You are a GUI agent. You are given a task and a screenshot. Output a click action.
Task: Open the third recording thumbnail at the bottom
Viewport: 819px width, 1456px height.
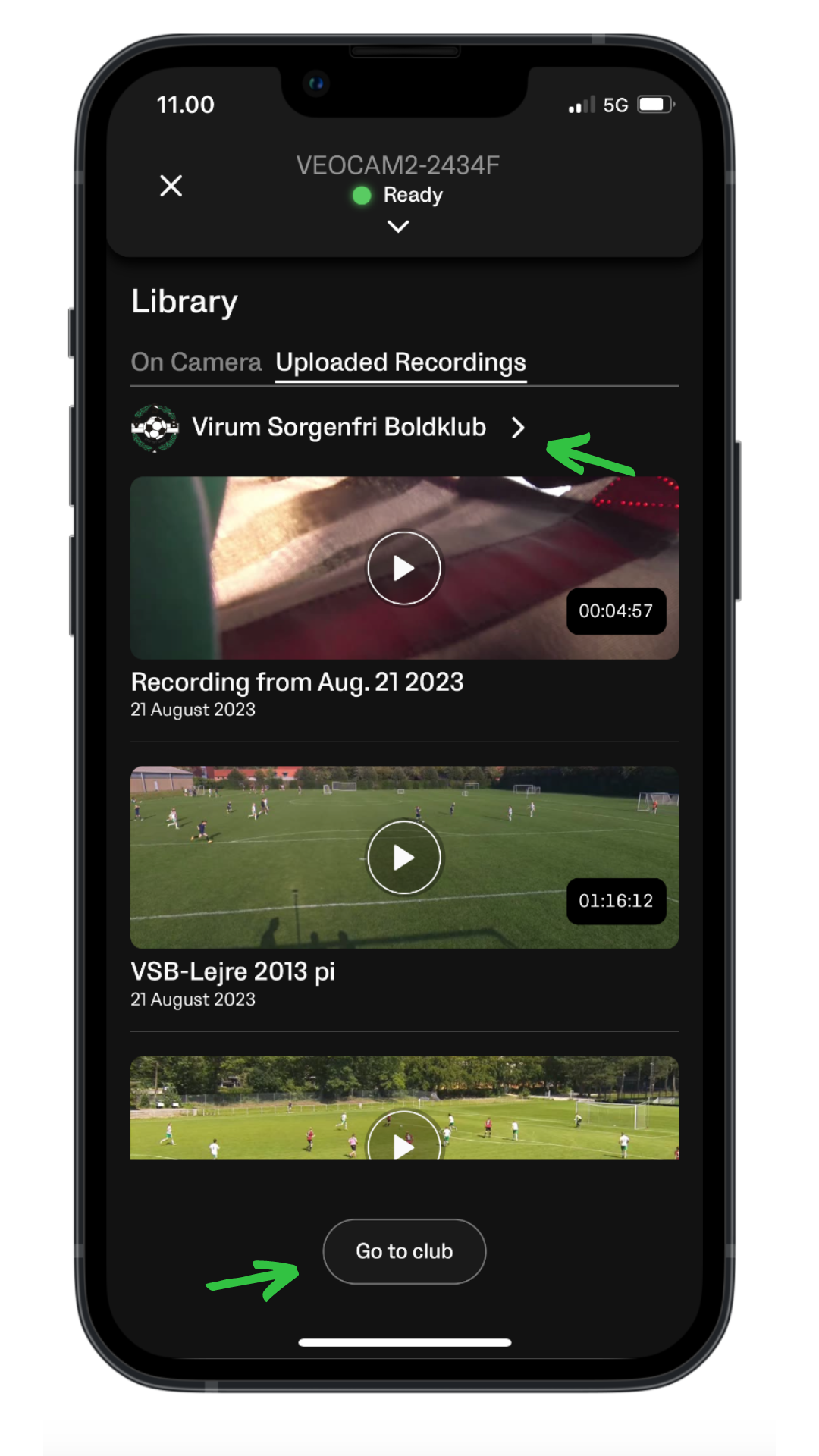404,1108
